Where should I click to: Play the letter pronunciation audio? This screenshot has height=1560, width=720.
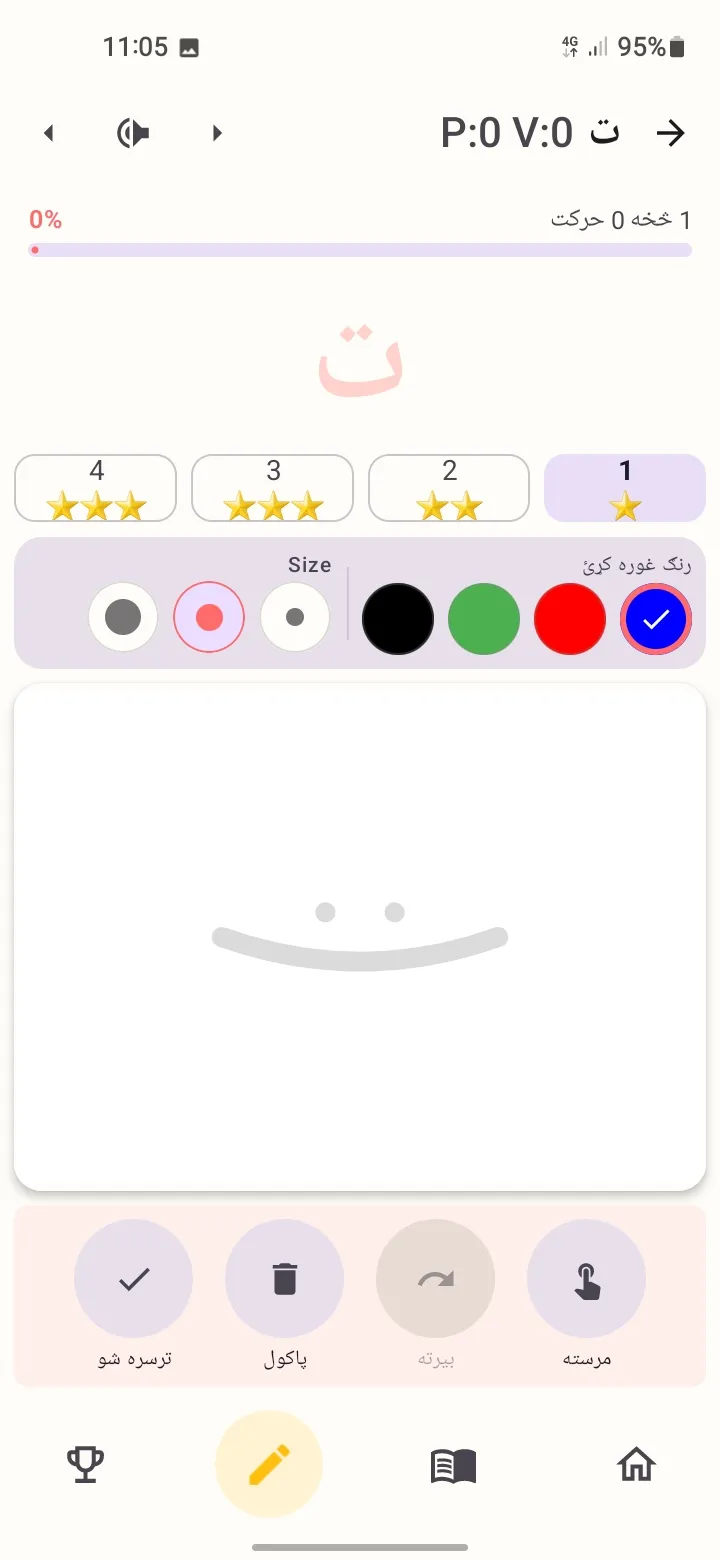[133, 132]
